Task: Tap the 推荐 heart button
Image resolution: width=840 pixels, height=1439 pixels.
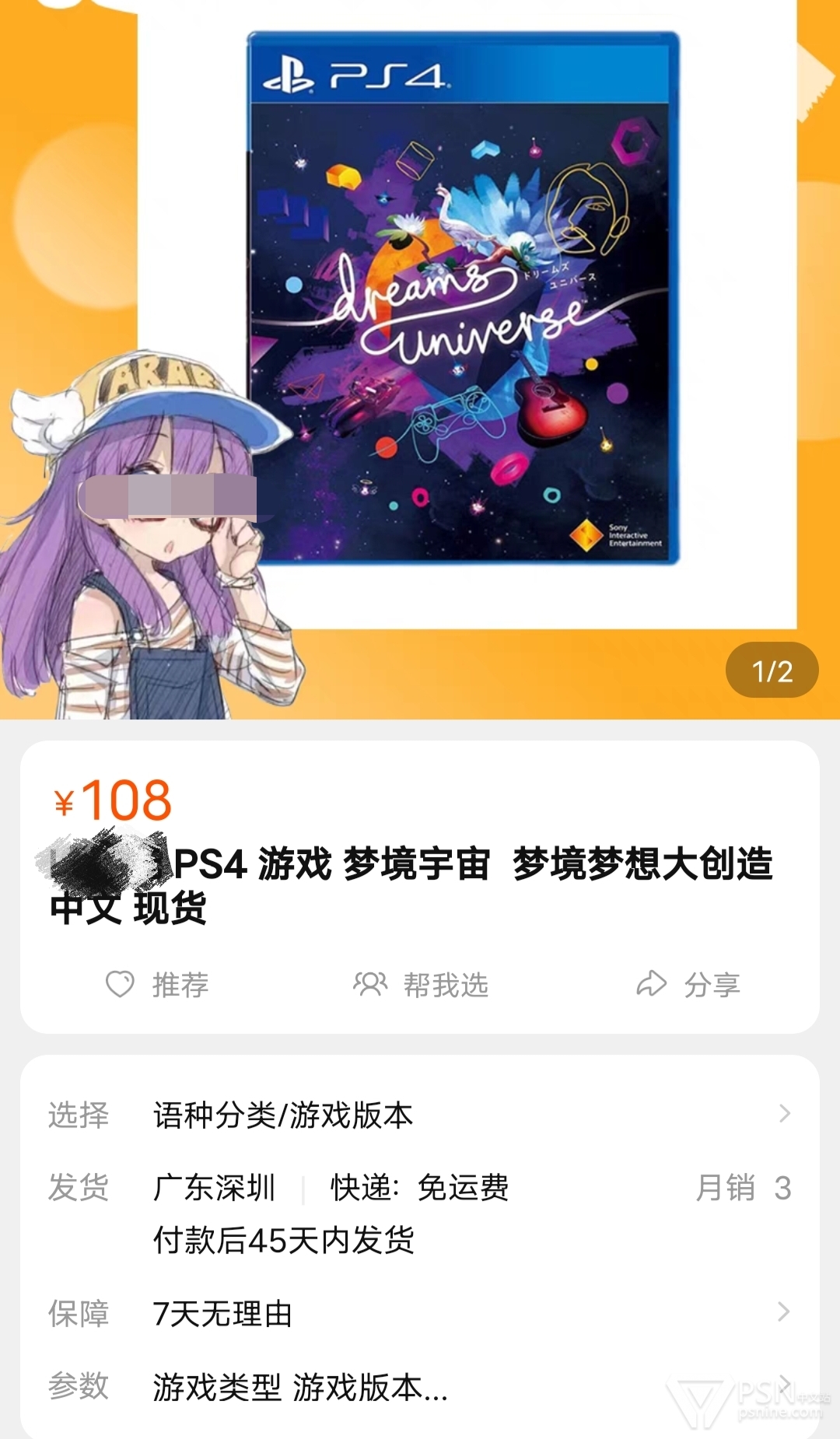Action: click(x=157, y=985)
